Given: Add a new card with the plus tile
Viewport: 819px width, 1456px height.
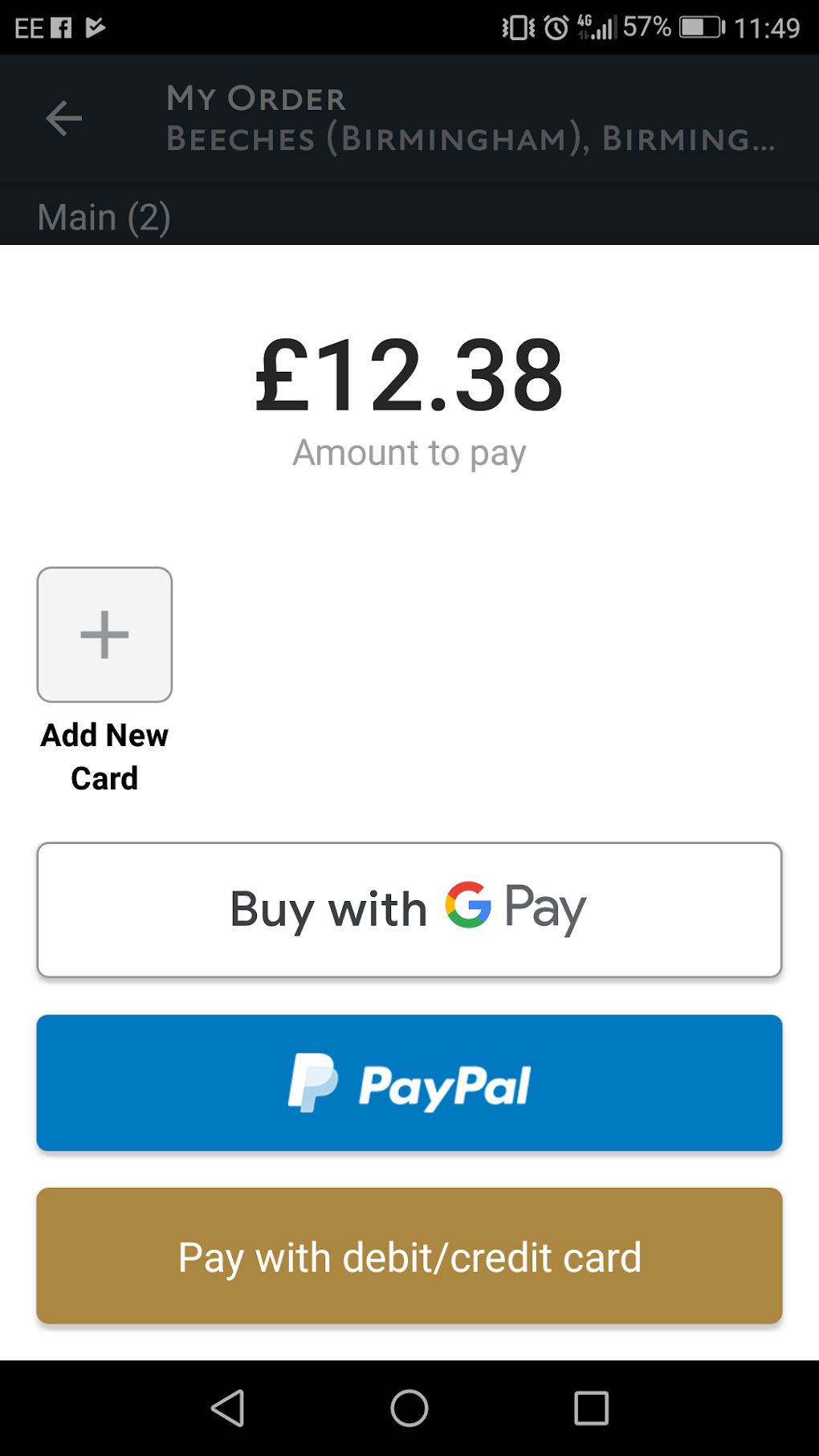Looking at the screenshot, I should coord(104,634).
